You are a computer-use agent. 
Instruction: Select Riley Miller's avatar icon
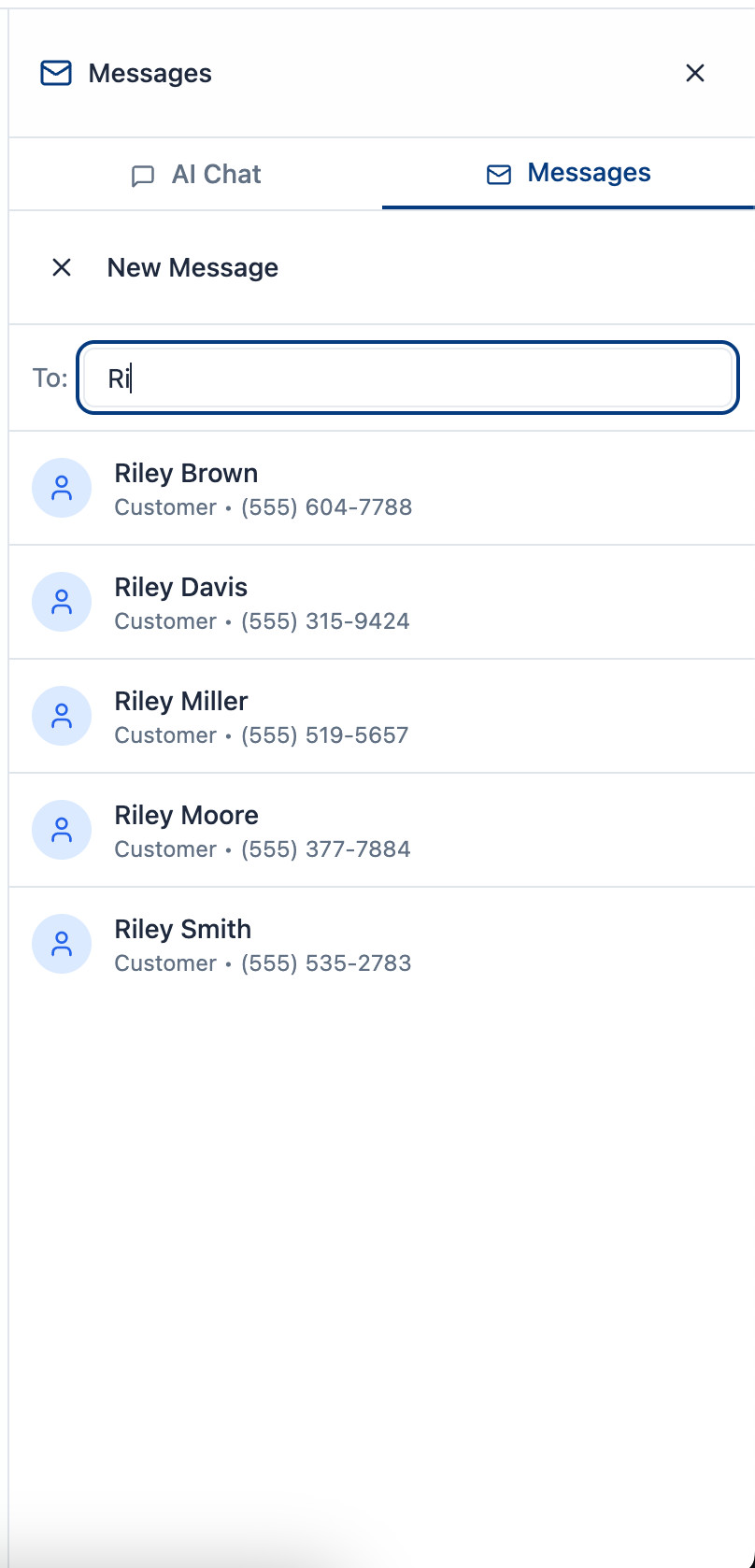pyautogui.click(x=62, y=716)
